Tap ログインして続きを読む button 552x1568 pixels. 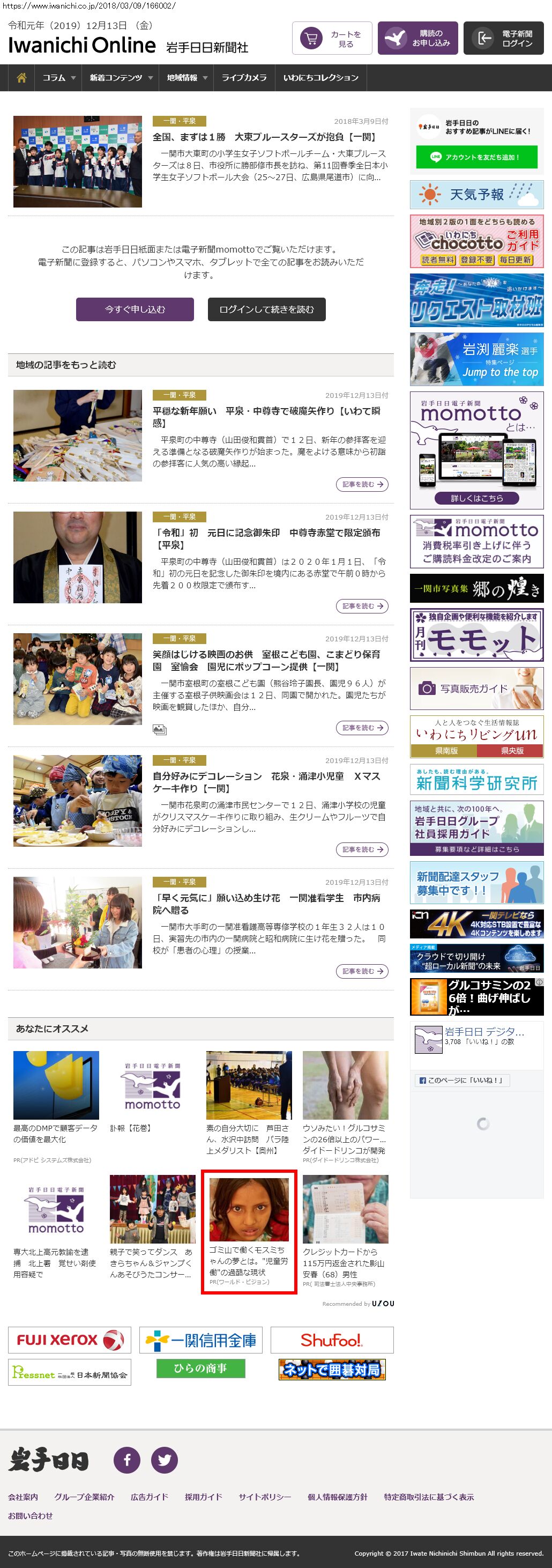click(x=266, y=309)
